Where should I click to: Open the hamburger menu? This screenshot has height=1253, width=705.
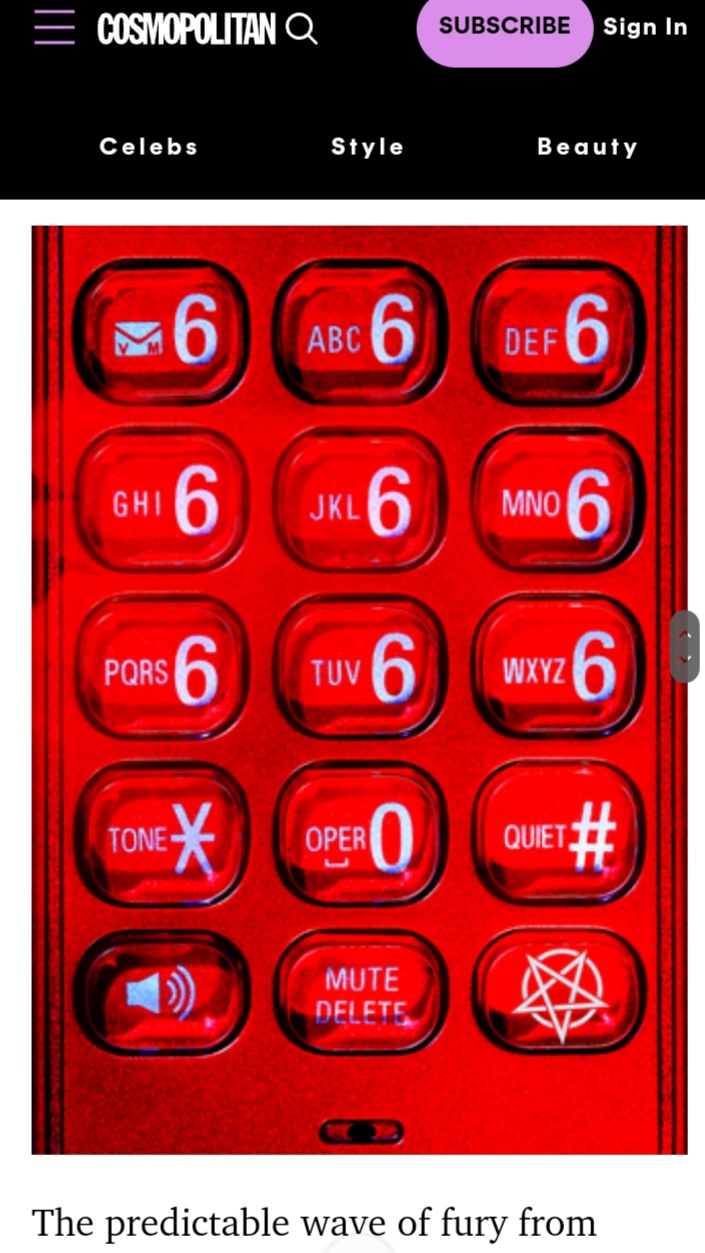tap(54, 28)
